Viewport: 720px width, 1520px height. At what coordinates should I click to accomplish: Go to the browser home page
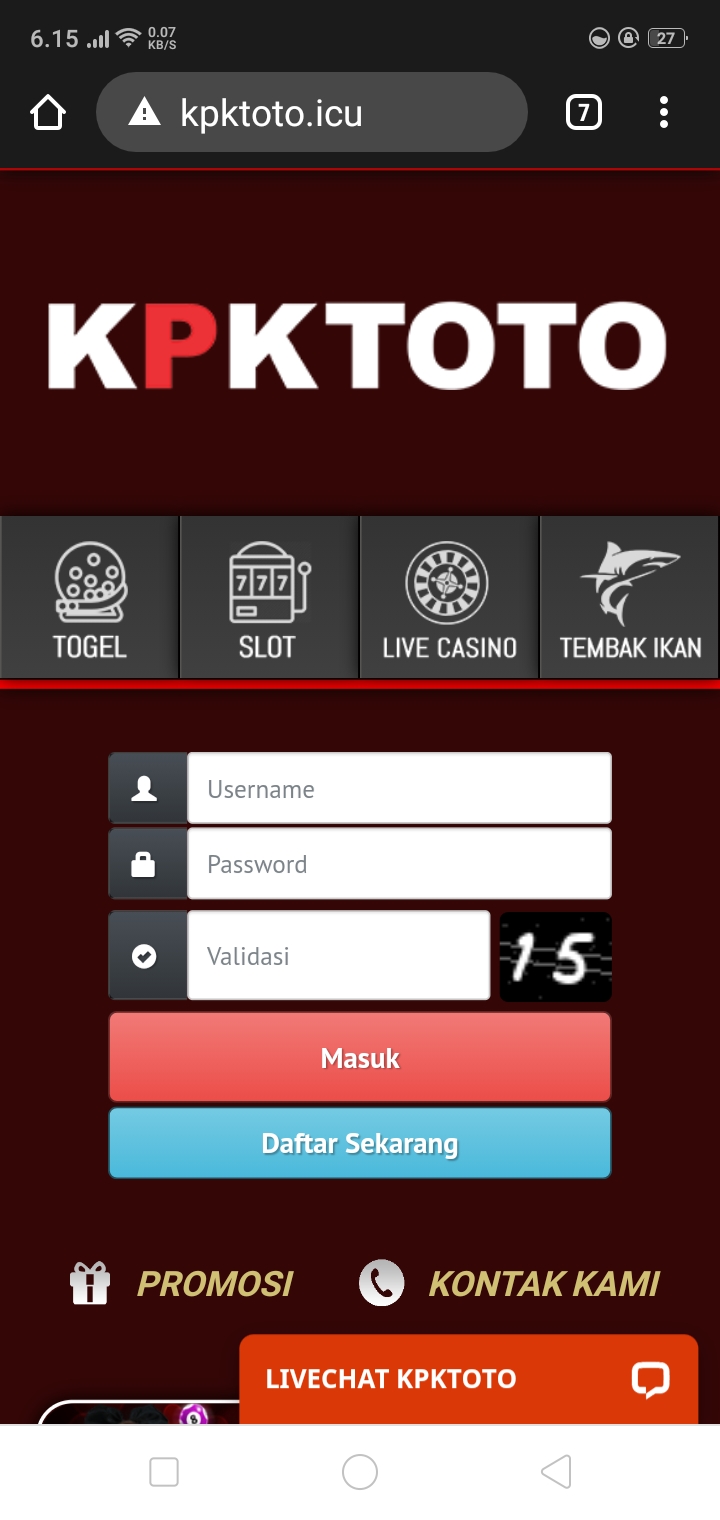(48, 113)
